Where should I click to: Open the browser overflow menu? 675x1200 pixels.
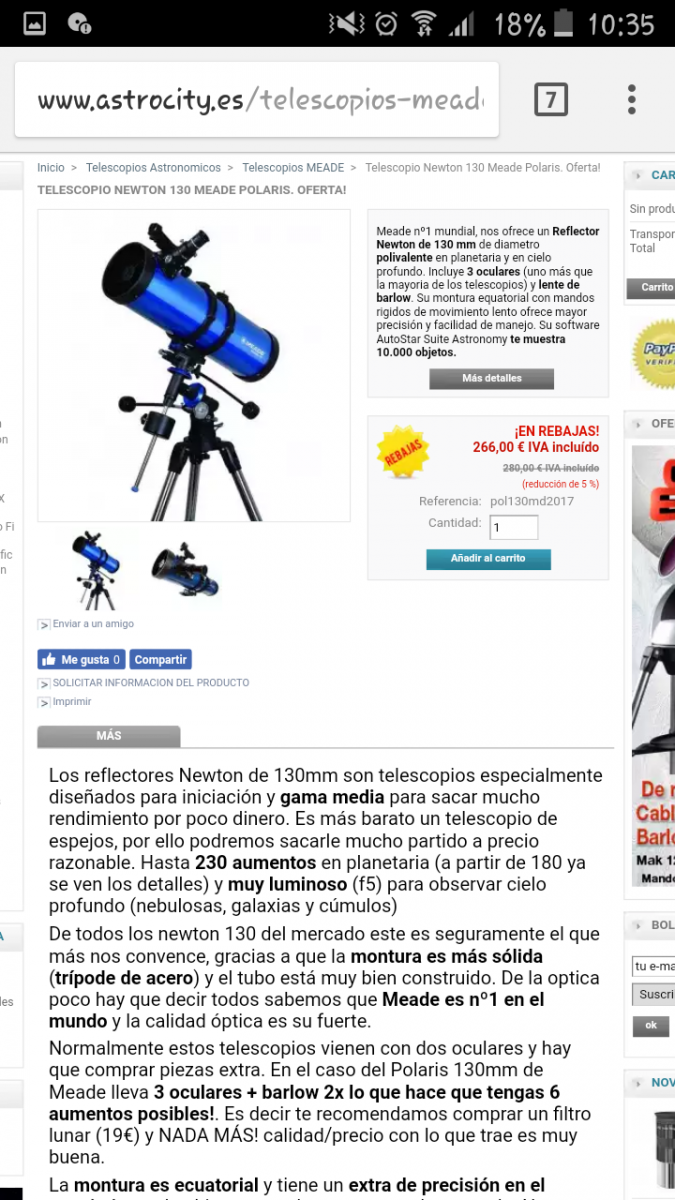click(632, 100)
